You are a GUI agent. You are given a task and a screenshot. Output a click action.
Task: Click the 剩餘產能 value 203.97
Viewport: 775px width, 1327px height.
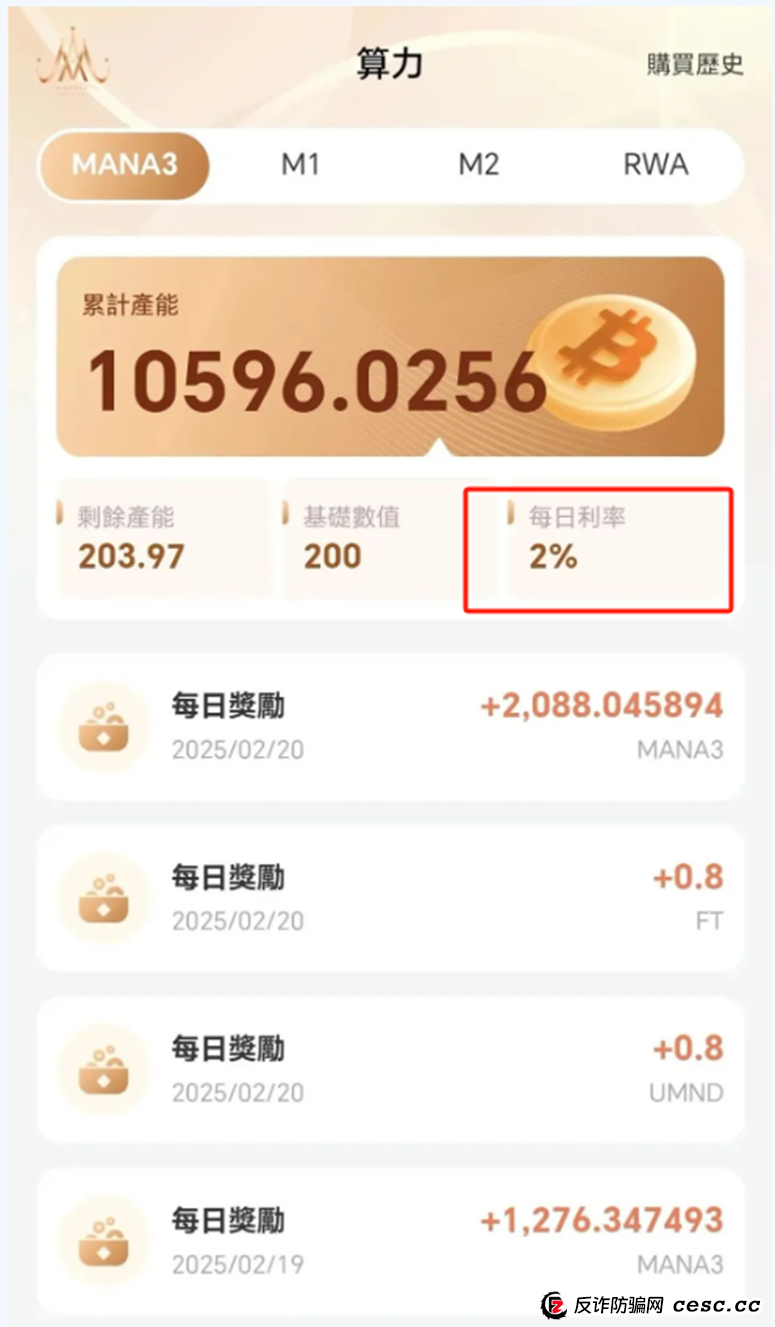(131, 557)
